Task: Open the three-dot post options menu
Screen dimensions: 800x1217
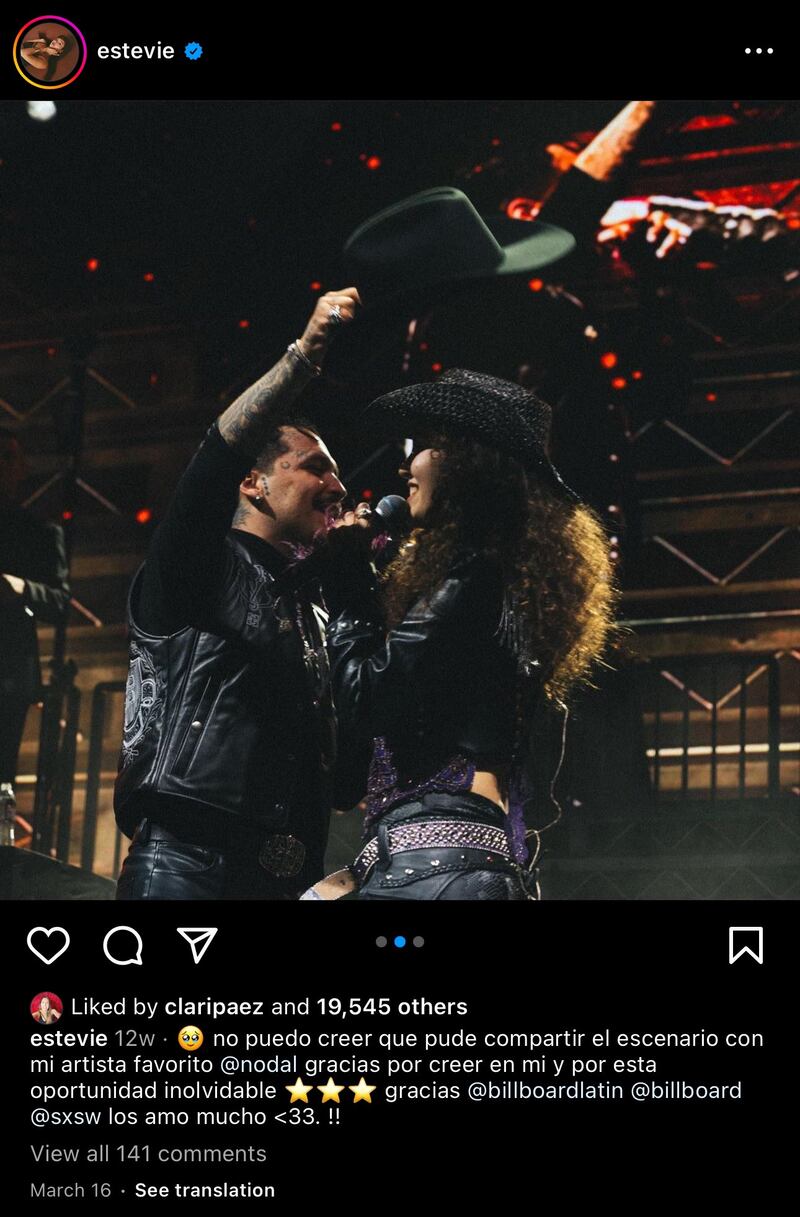Action: pyautogui.click(x=759, y=51)
